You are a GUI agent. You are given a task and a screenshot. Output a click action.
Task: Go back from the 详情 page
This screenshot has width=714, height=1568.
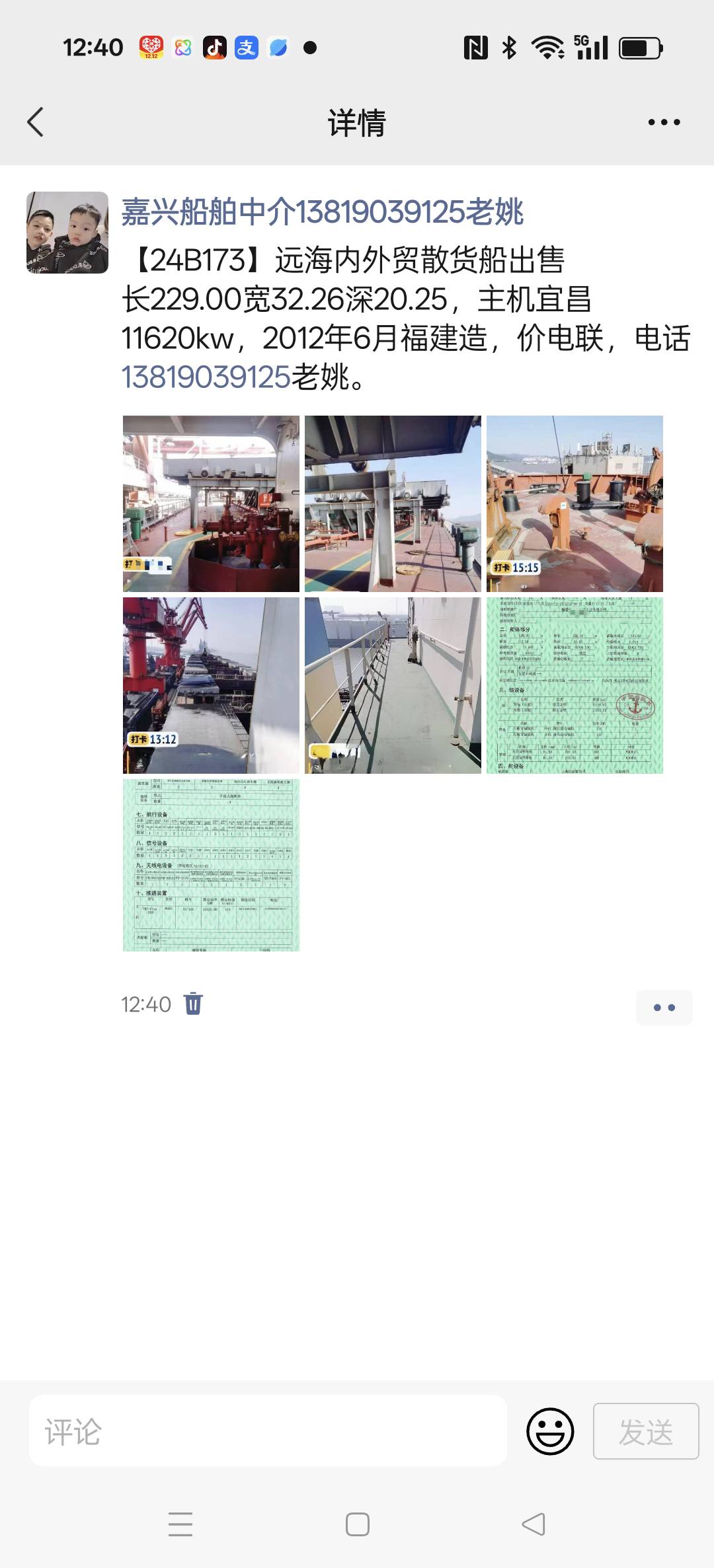point(36,122)
